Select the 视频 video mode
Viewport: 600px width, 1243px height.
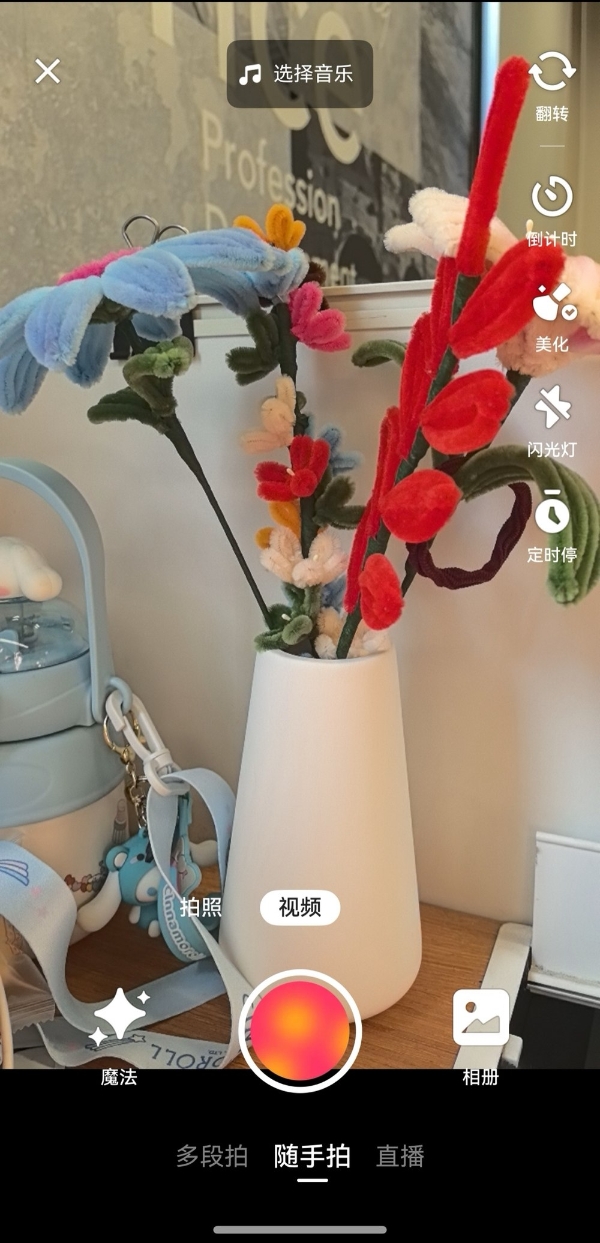pyautogui.click(x=299, y=907)
